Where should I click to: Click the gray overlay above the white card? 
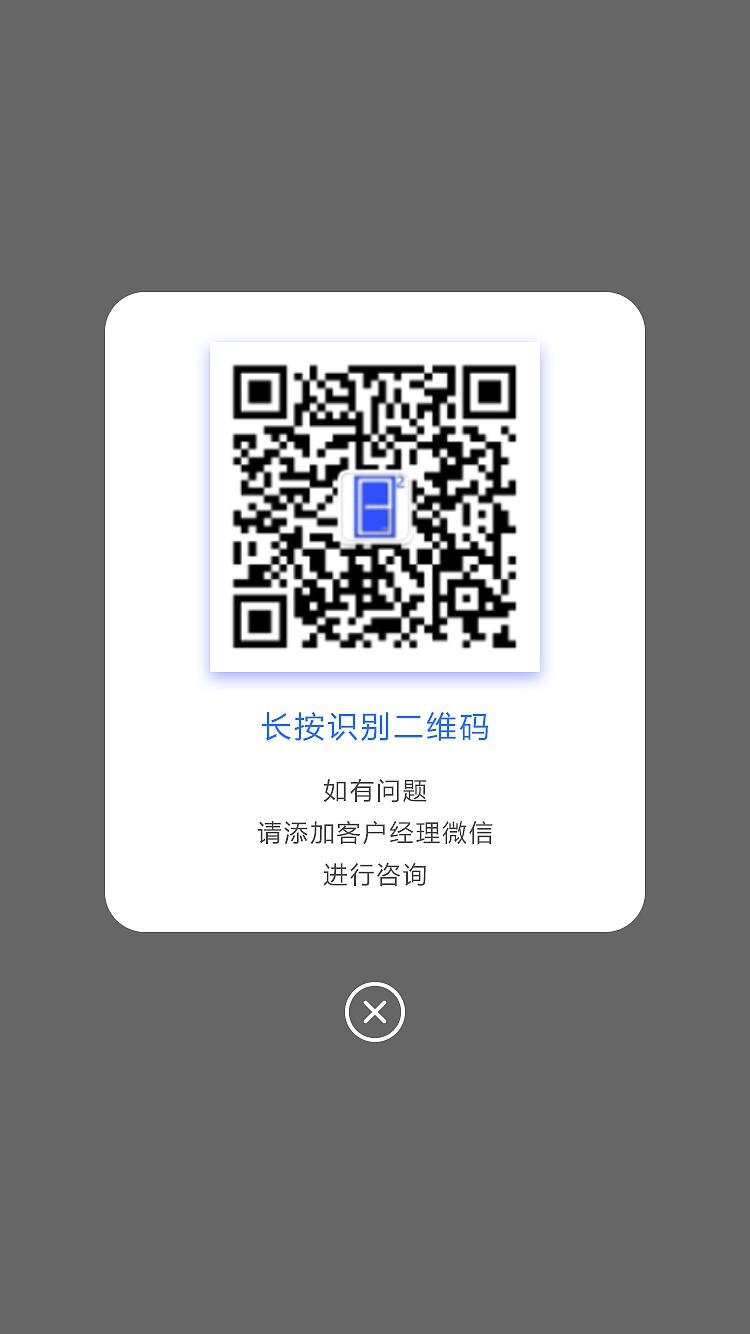pos(374,150)
